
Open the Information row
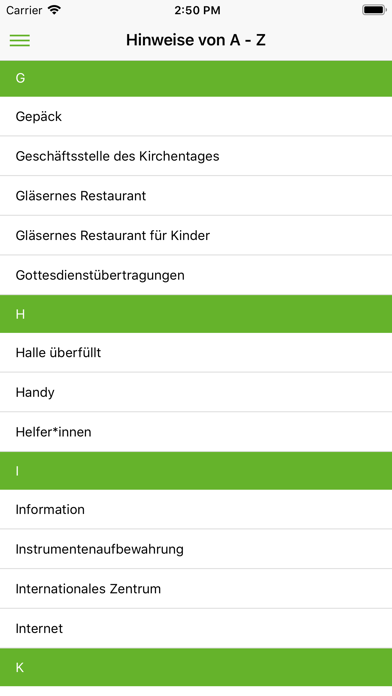click(196, 509)
